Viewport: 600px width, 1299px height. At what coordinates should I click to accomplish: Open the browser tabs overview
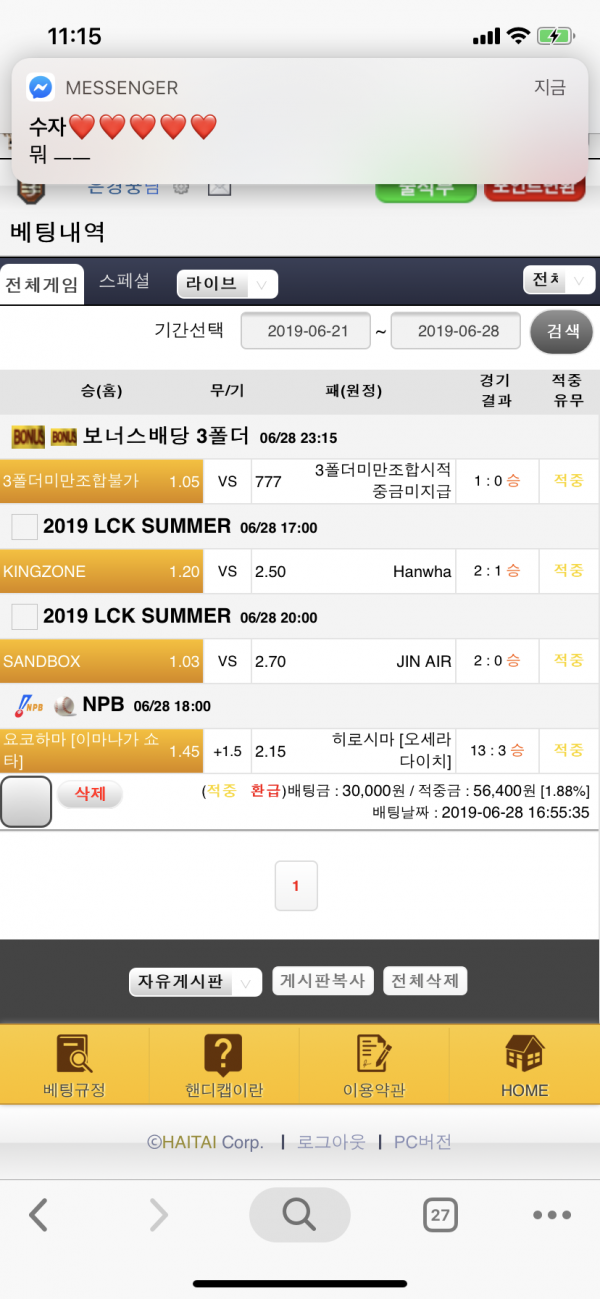[x=440, y=1215]
